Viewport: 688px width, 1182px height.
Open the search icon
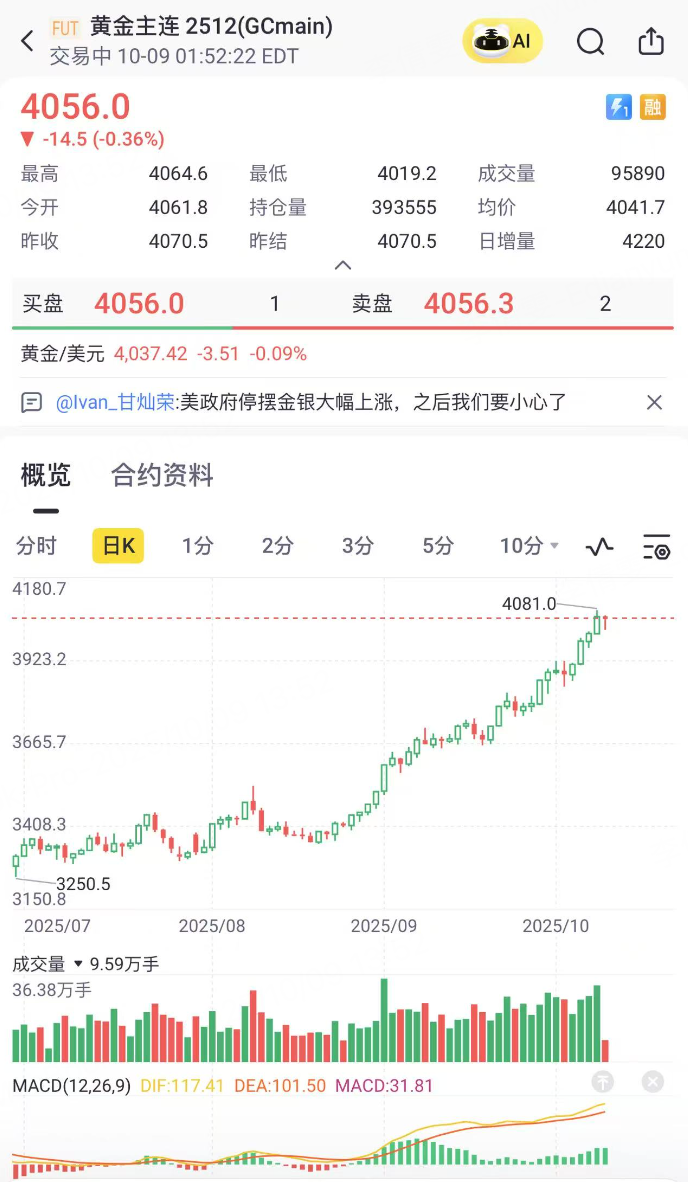coord(591,41)
